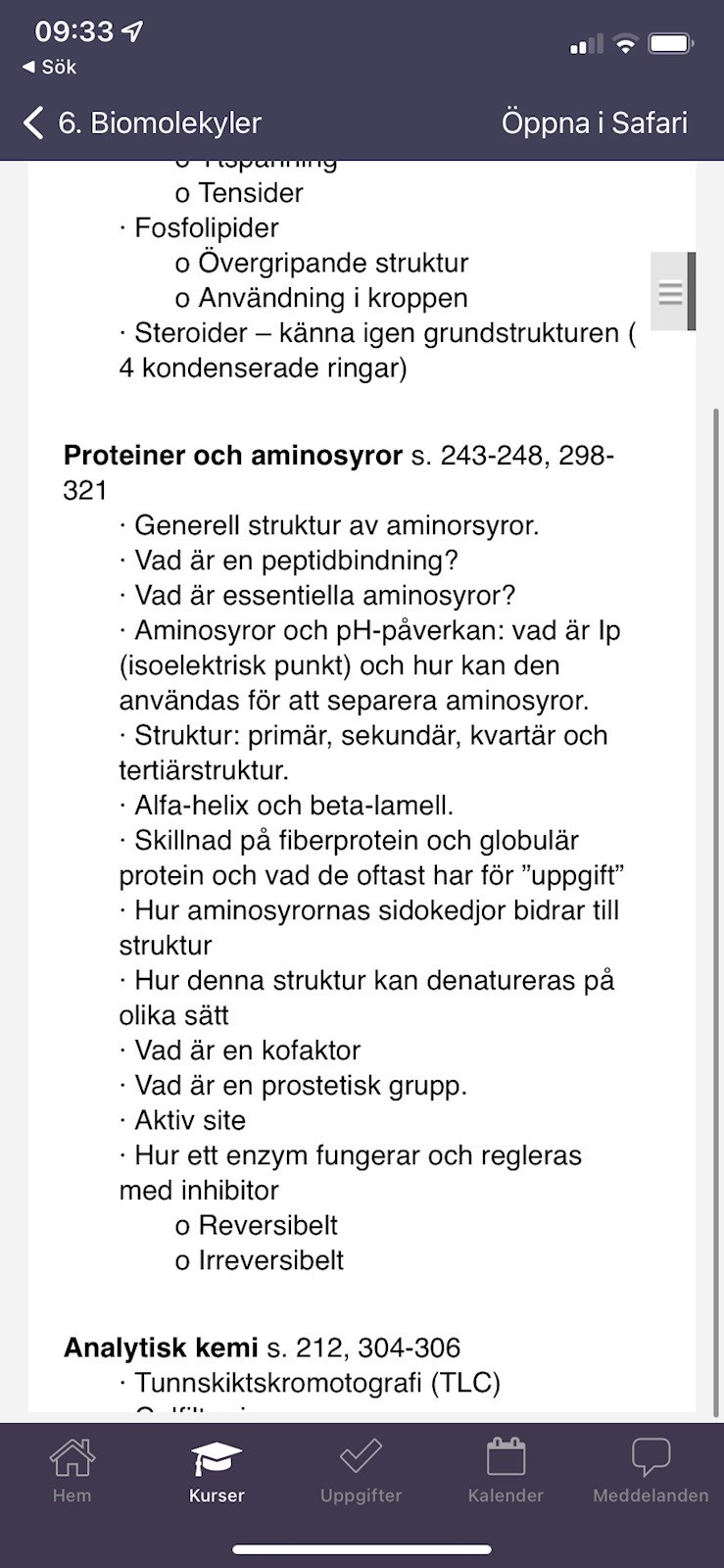
Task: Switch to the Hem tab
Action: [x=72, y=1469]
